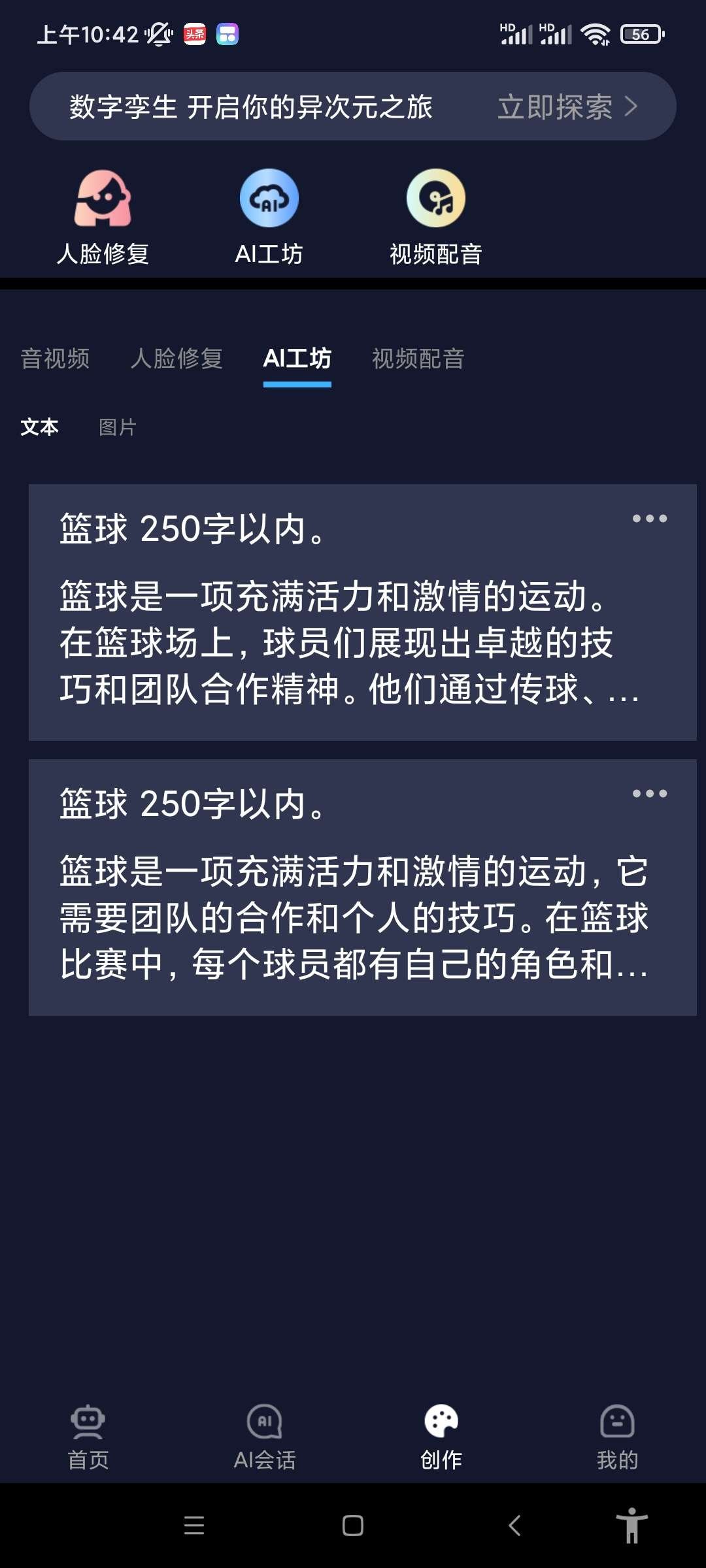This screenshot has width=706, height=1568.
Task: Open the 我的 profile section
Action: 618,1437
